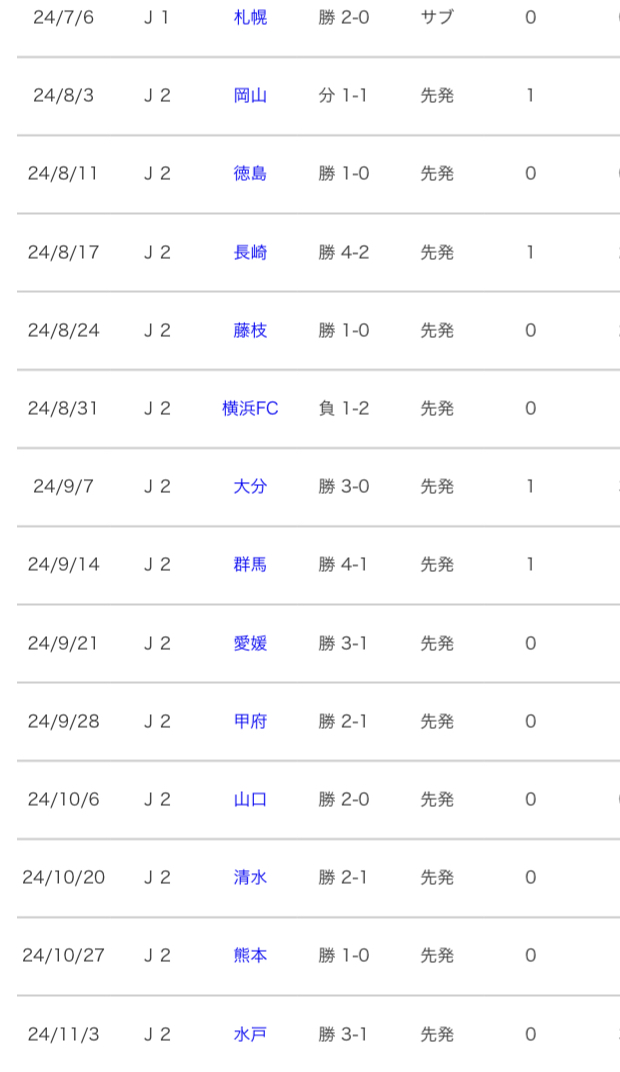Open the 水戸 team link
Screen dimensions: 620x1072
click(250, 1034)
